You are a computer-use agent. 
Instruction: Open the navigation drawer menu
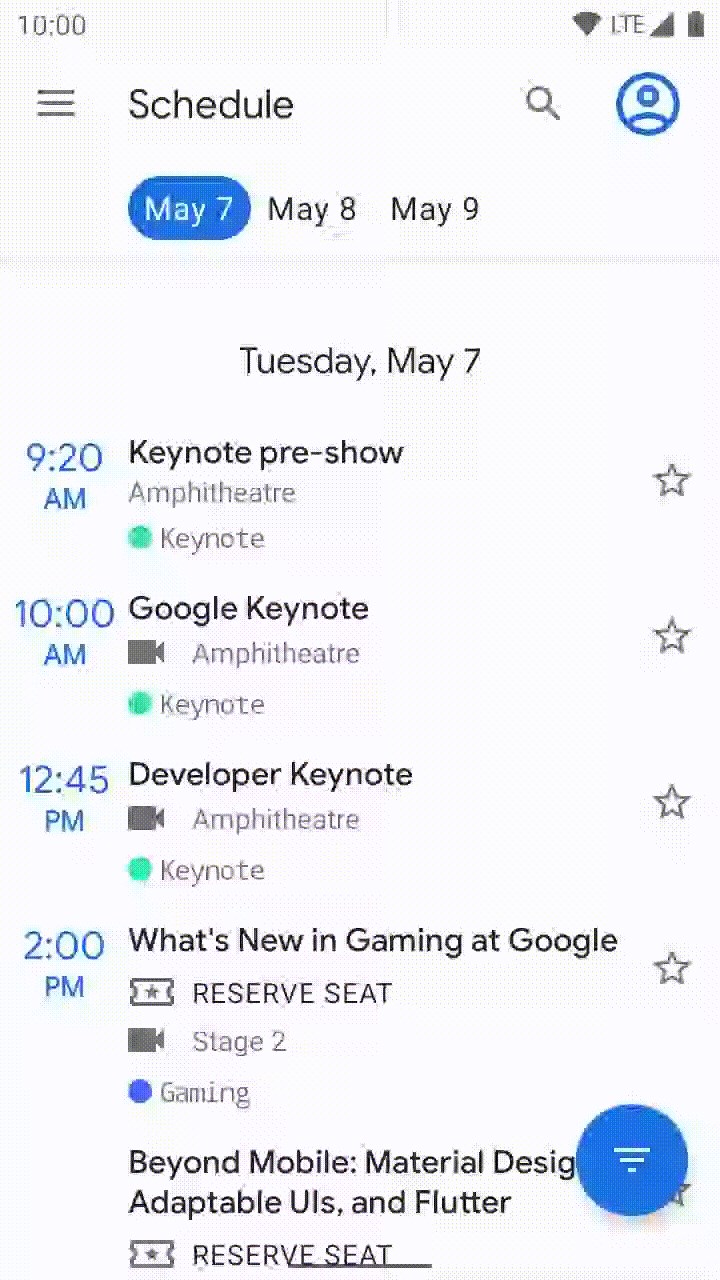click(x=56, y=103)
